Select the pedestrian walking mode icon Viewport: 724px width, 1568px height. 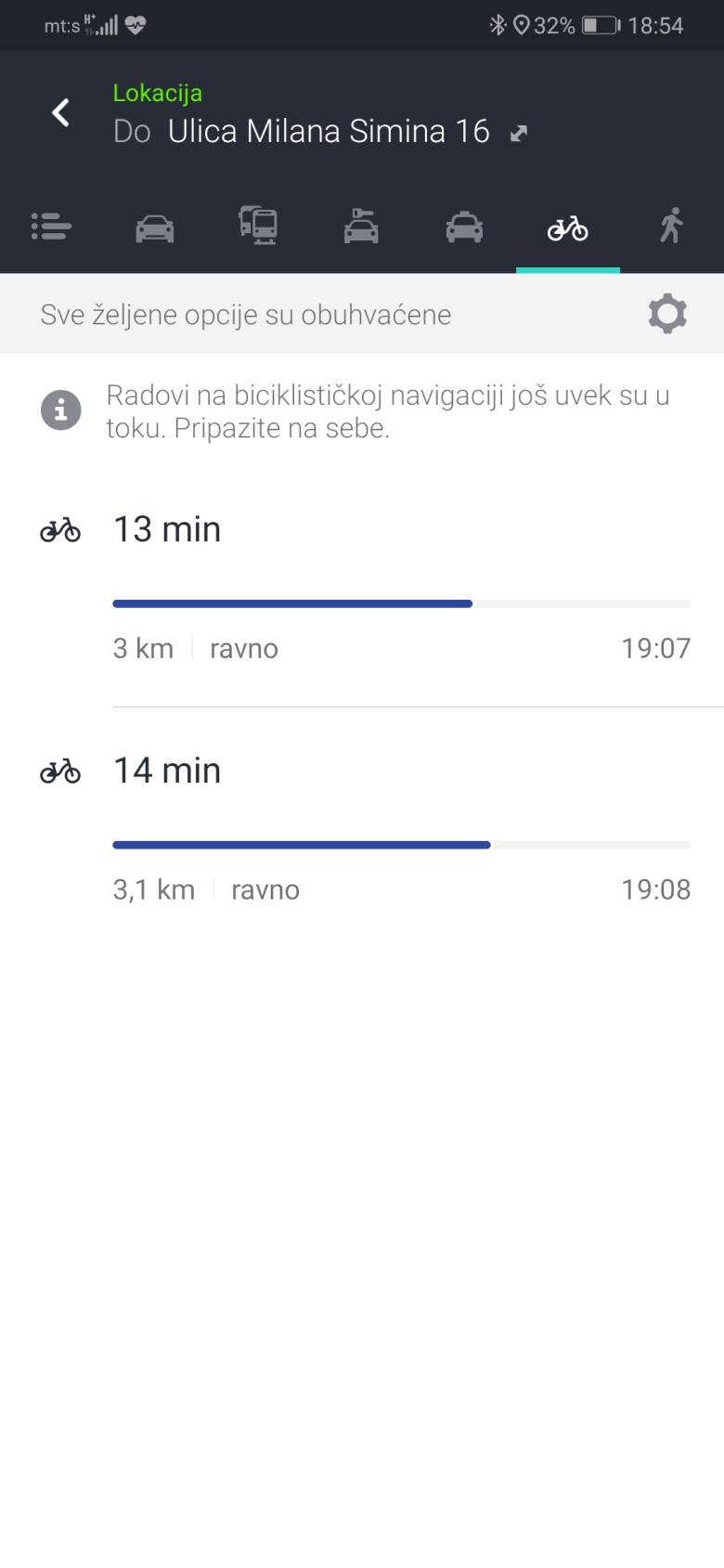pyautogui.click(x=670, y=227)
